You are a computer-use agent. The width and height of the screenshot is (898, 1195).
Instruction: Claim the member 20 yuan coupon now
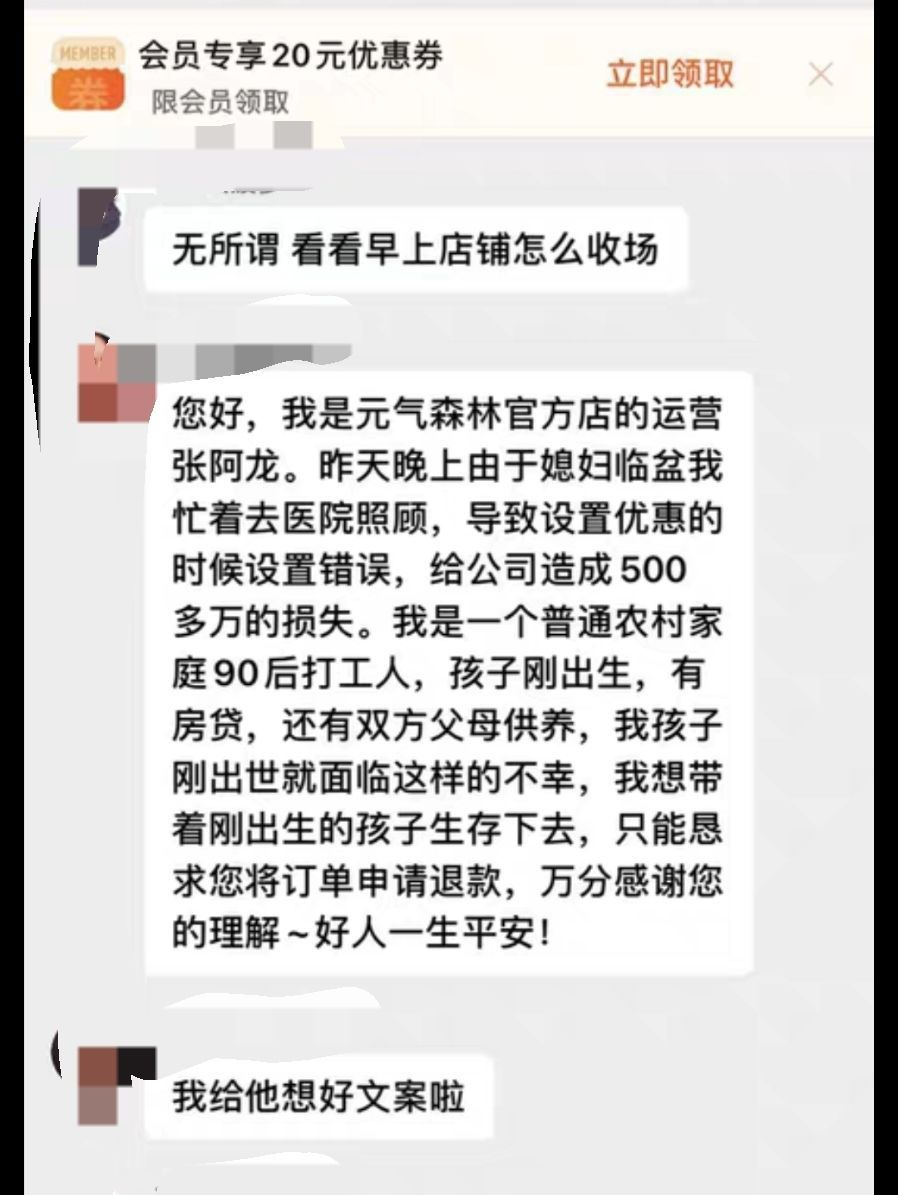point(670,74)
